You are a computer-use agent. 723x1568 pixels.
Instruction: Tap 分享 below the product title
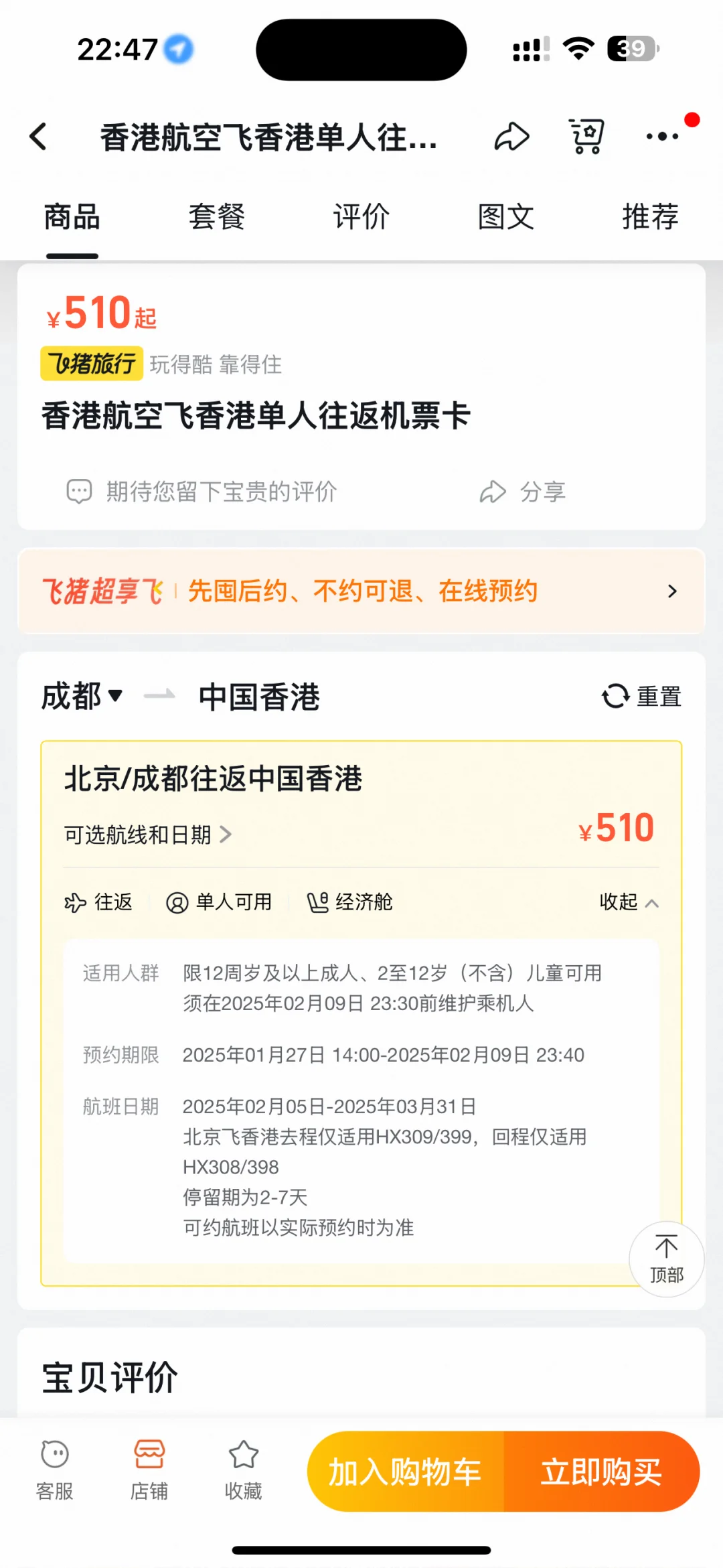click(523, 492)
